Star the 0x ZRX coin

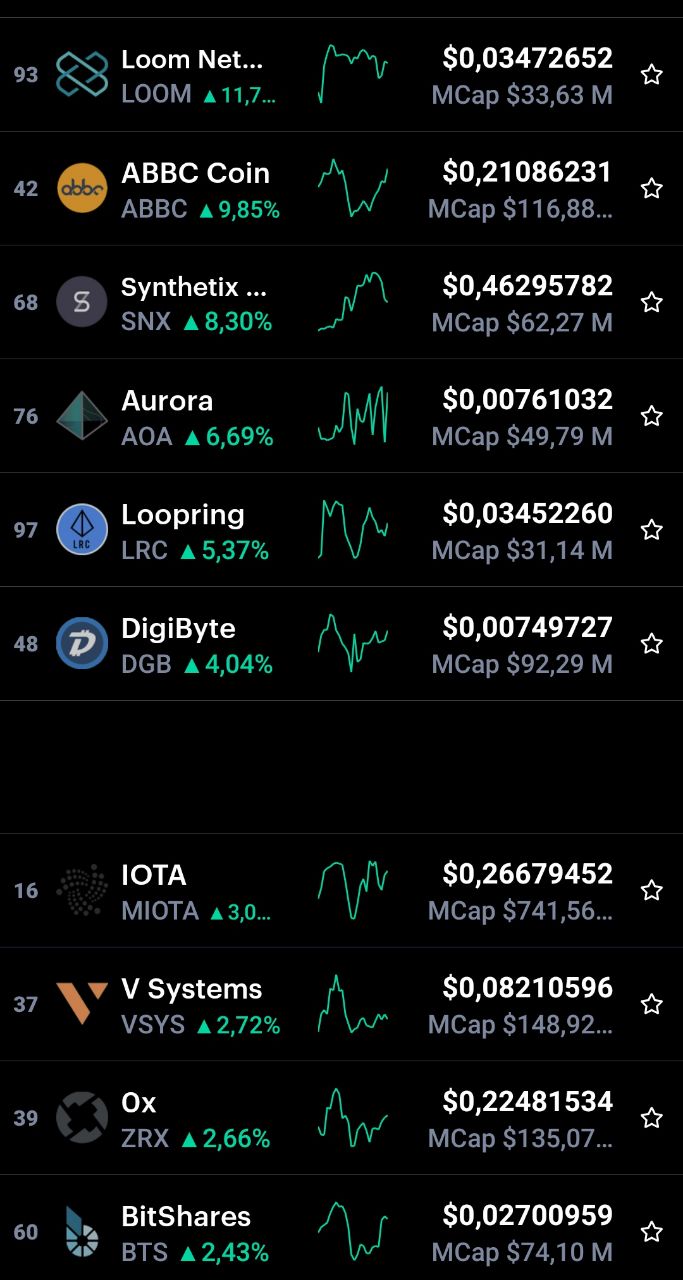point(652,1118)
